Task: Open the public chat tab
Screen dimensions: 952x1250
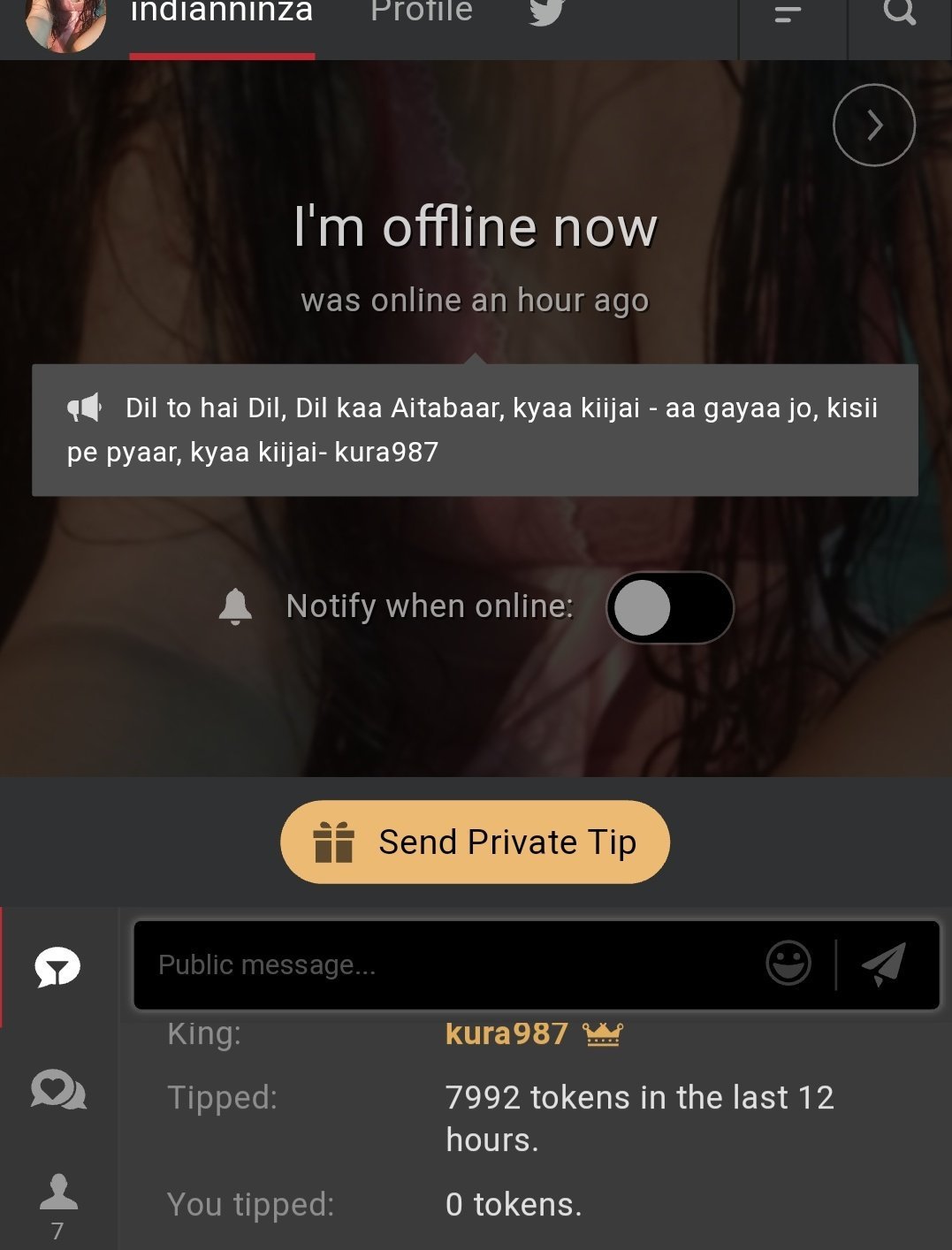Action: 57,967
